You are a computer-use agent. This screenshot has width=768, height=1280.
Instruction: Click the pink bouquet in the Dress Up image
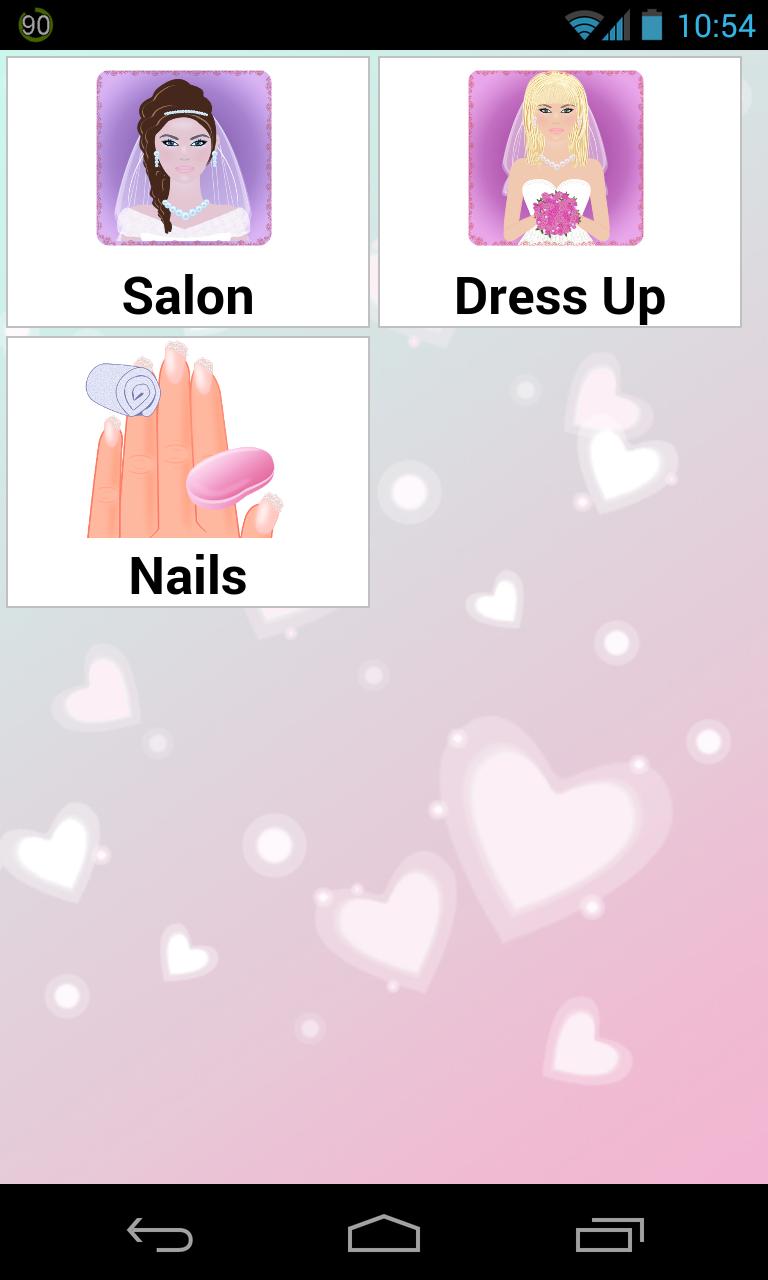[x=557, y=210]
